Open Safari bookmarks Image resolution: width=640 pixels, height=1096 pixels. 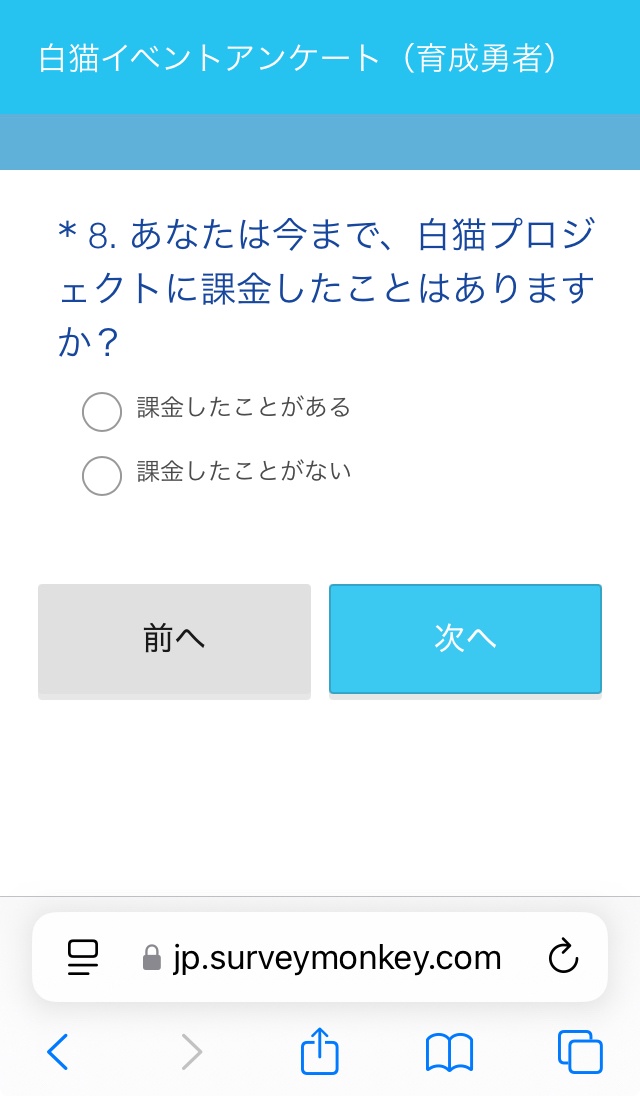point(449,1052)
